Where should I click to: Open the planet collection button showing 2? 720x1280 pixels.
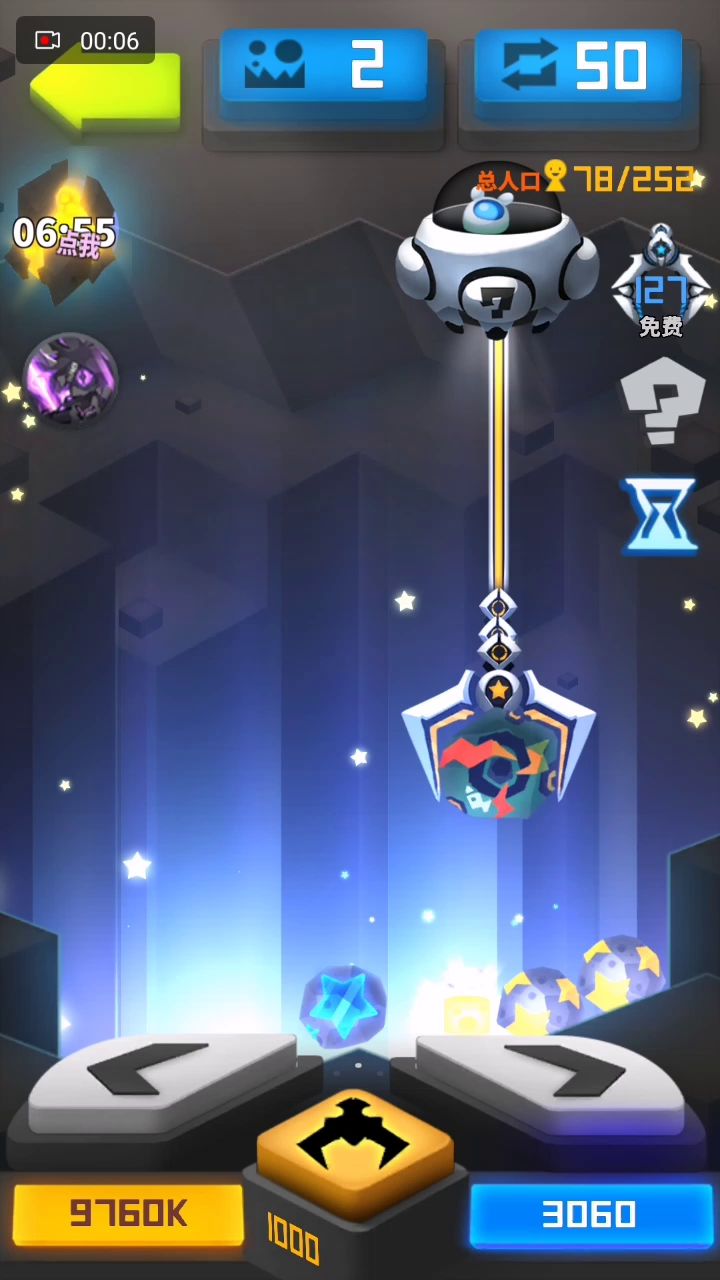pyautogui.click(x=323, y=68)
